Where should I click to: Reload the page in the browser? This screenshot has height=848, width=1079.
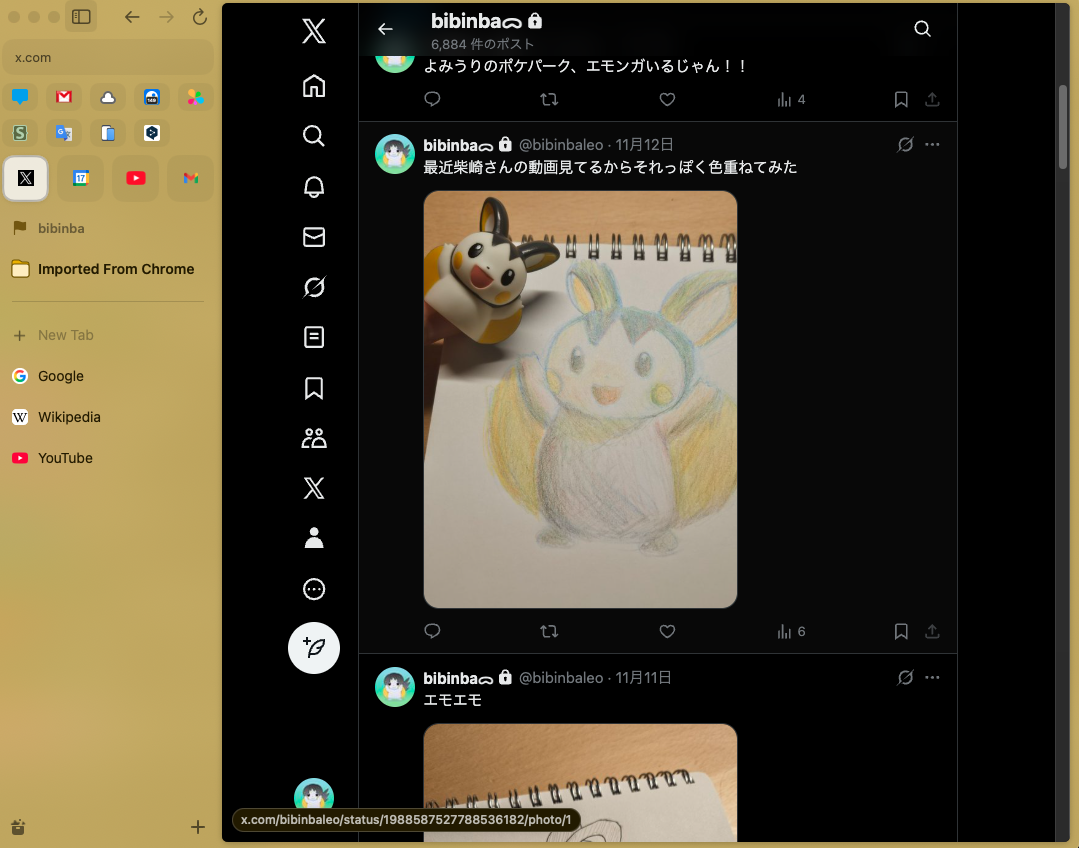tap(200, 17)
